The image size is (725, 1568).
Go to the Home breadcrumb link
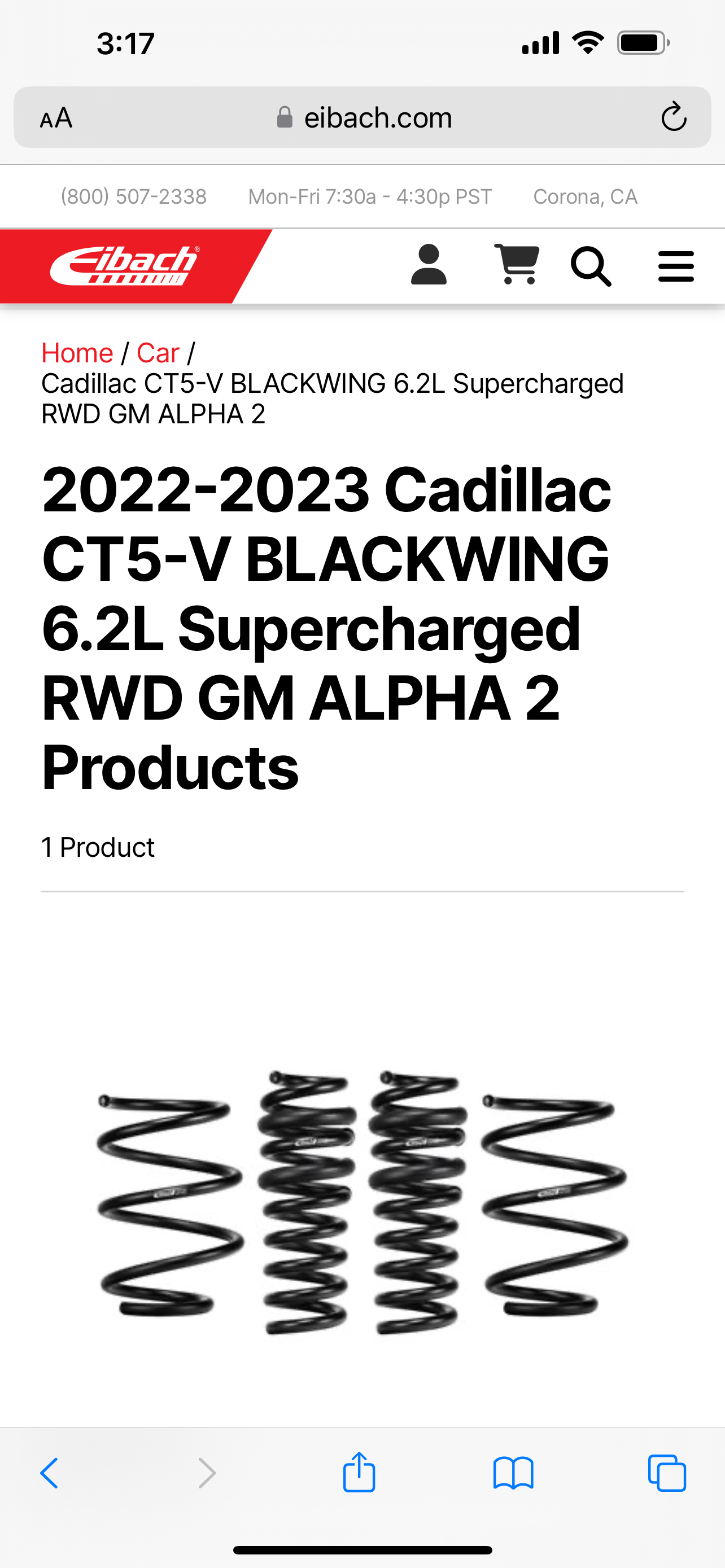tap(77, 353)
